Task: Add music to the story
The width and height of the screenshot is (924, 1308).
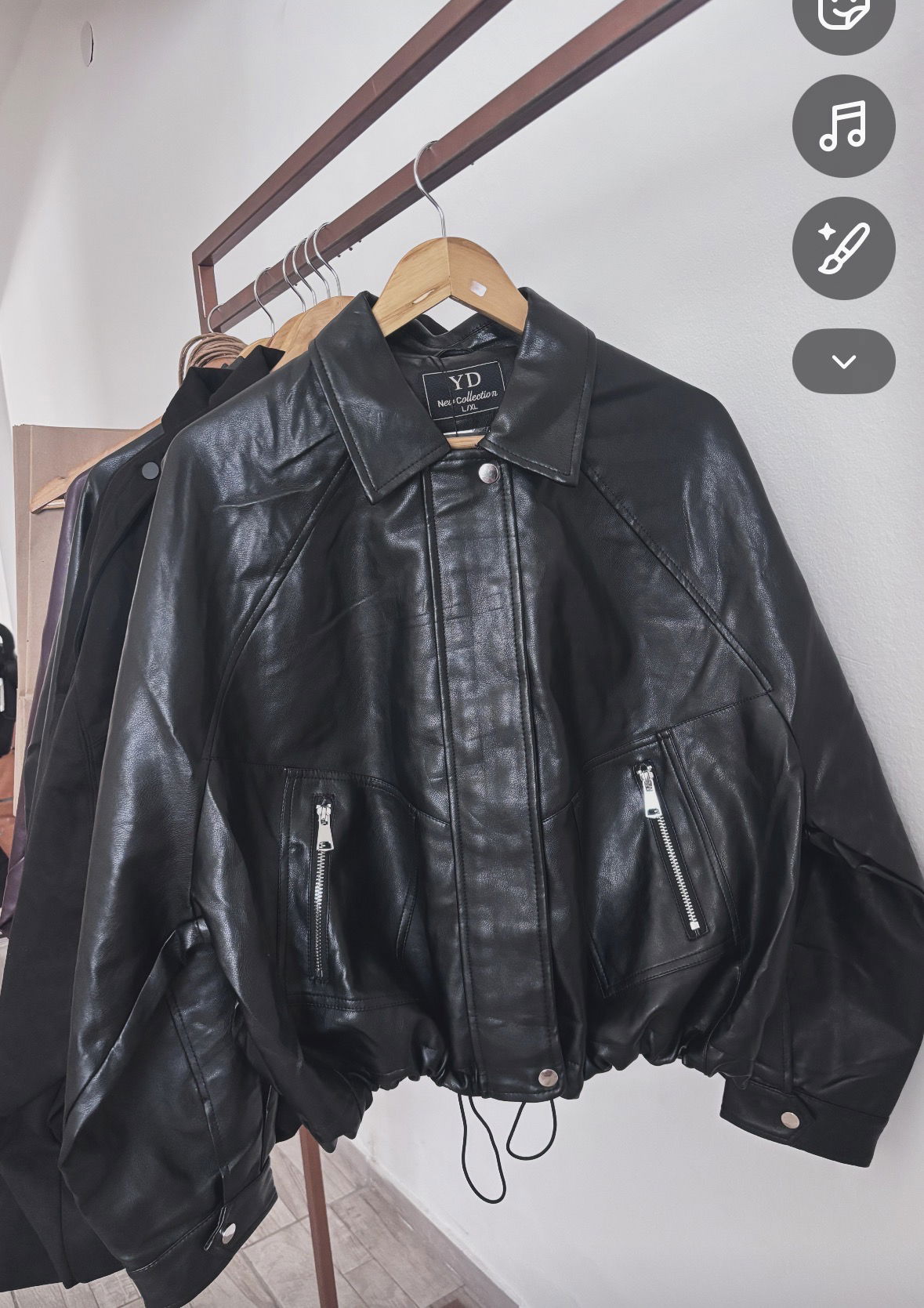Action: 843,126
